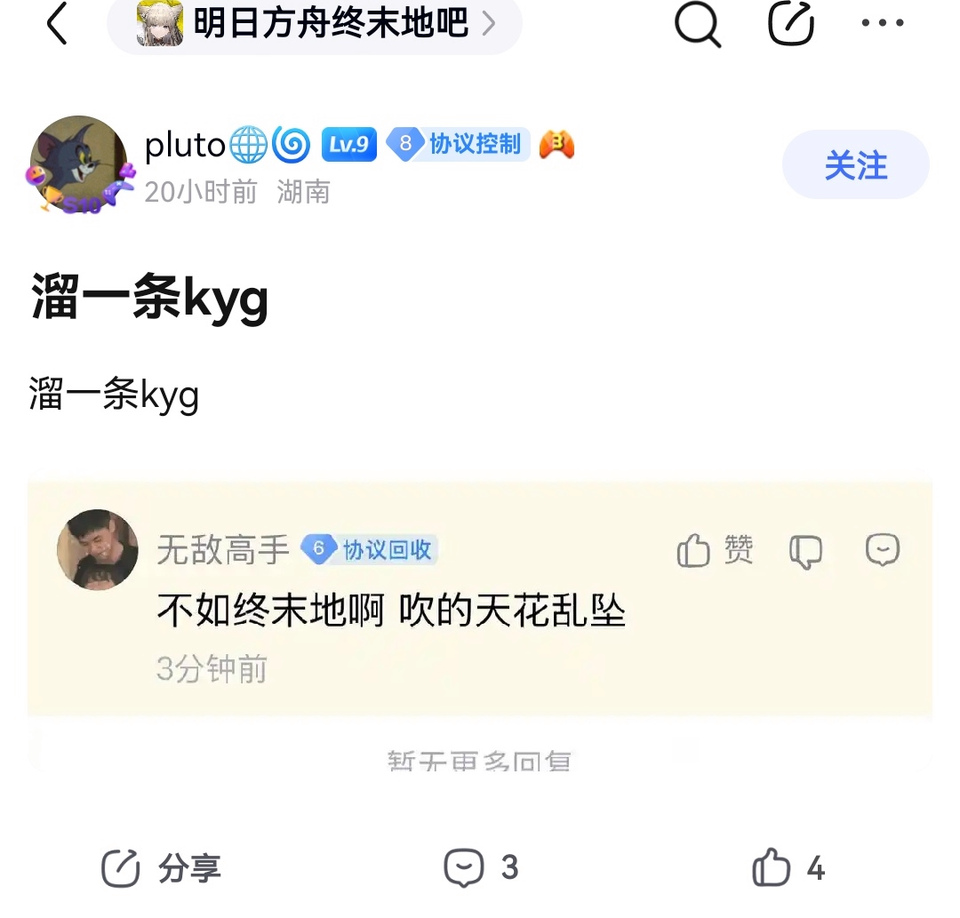Image resolution: width=960 pixels, height=918 pixels.
Task: Open search via the magnifier icon
Action: 697,23
